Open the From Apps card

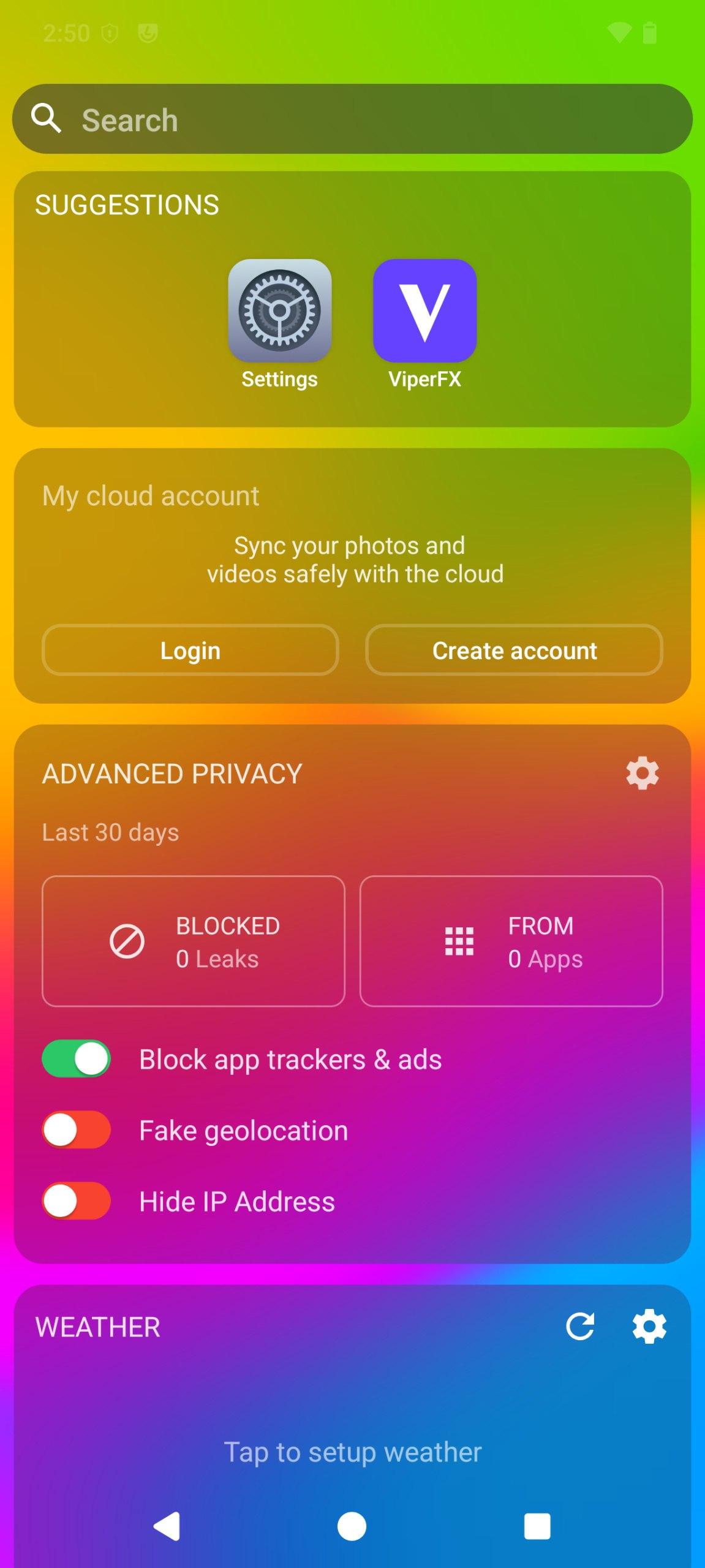tap(511, 941)
